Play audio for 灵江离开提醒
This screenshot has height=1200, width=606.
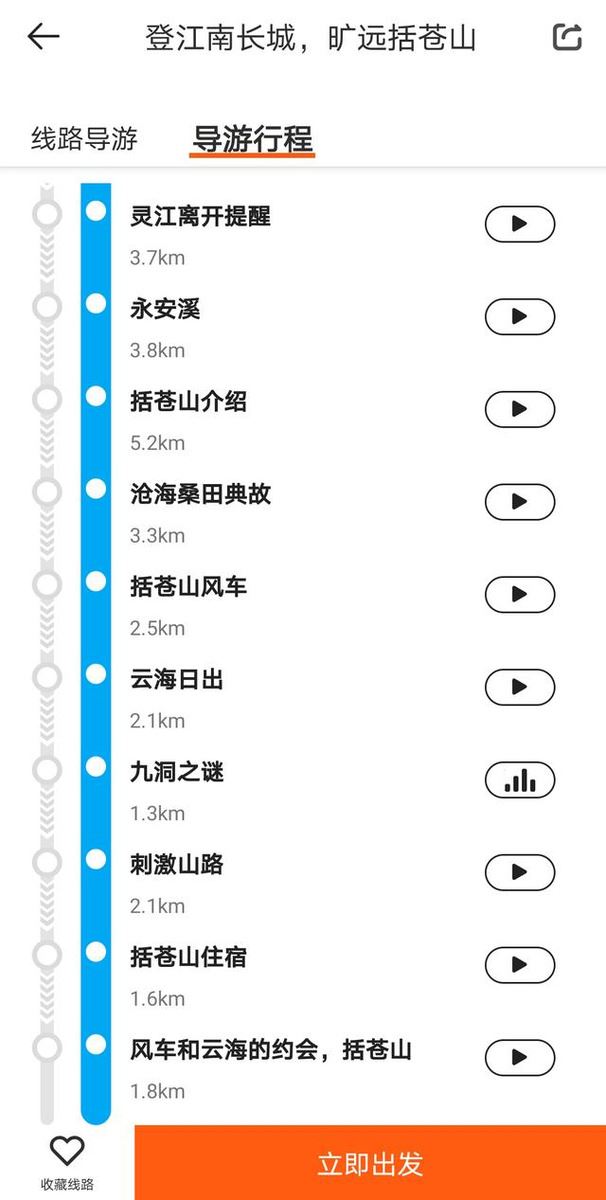point(519,224)
